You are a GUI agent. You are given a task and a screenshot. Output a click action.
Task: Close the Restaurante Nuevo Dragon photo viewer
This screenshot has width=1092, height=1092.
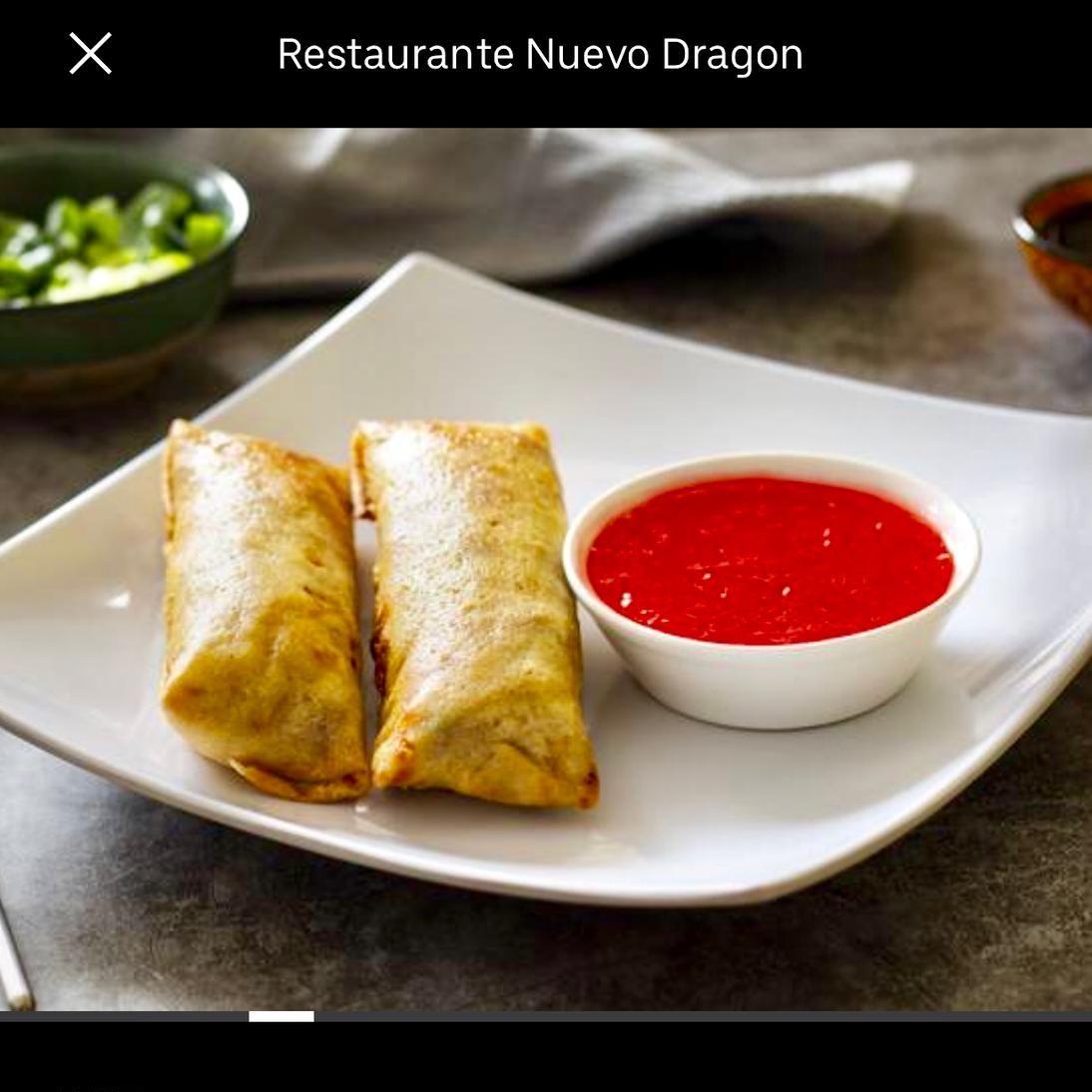[90, 54]
